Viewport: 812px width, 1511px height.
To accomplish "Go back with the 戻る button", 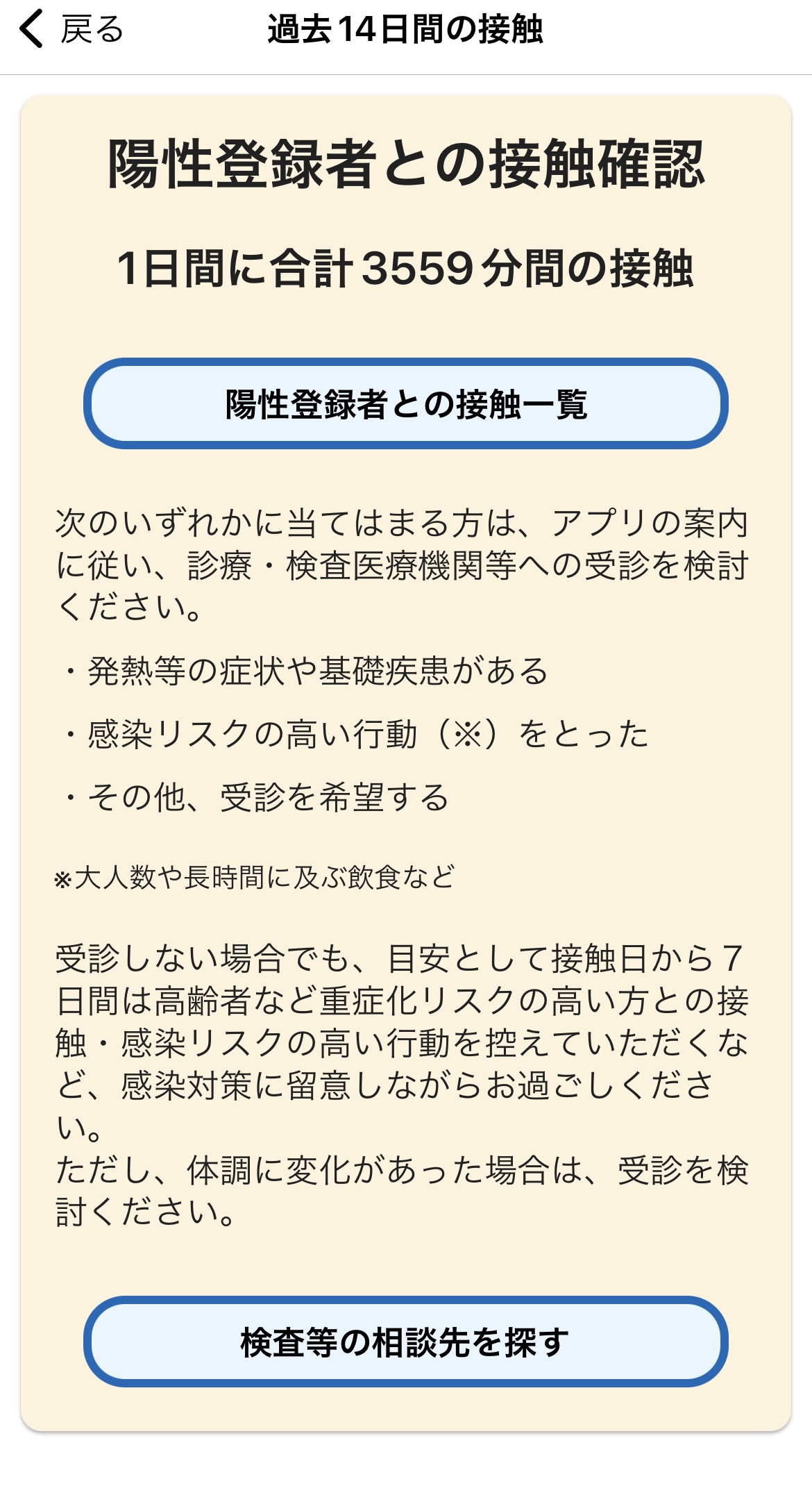I will click(x=71, y=29).
